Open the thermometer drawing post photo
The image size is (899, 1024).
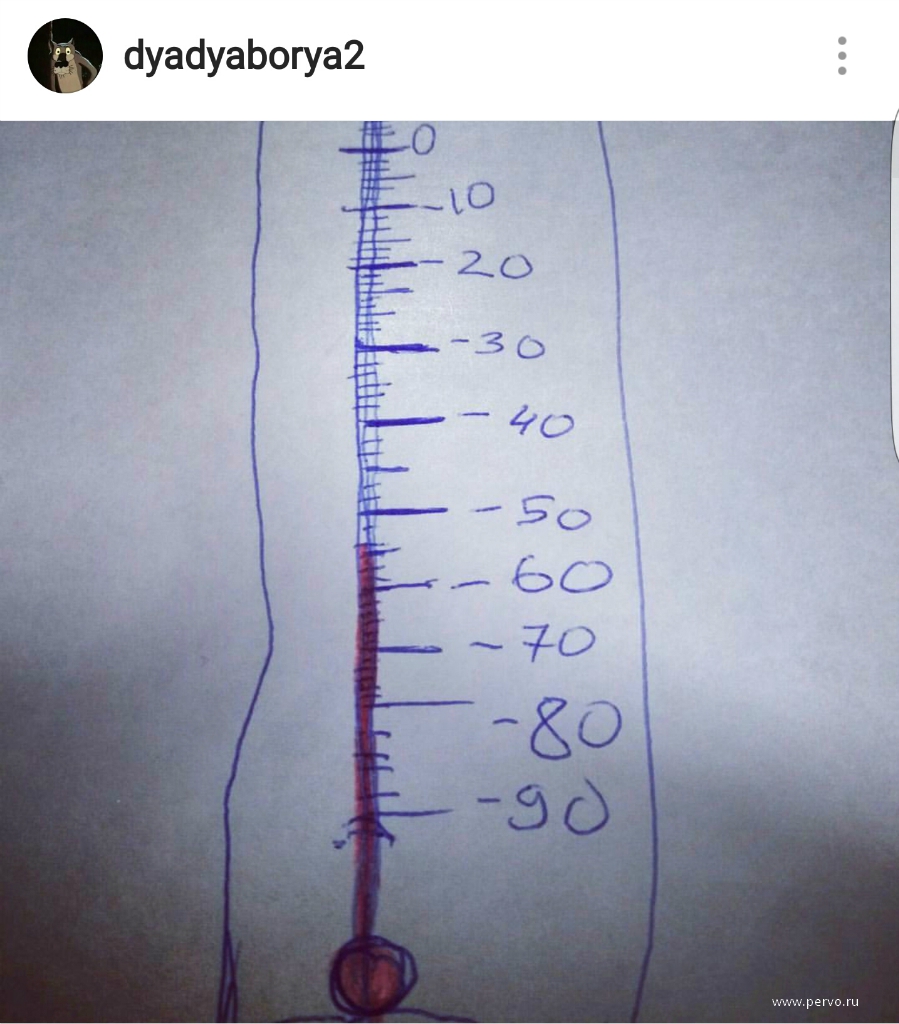[449, 570]
